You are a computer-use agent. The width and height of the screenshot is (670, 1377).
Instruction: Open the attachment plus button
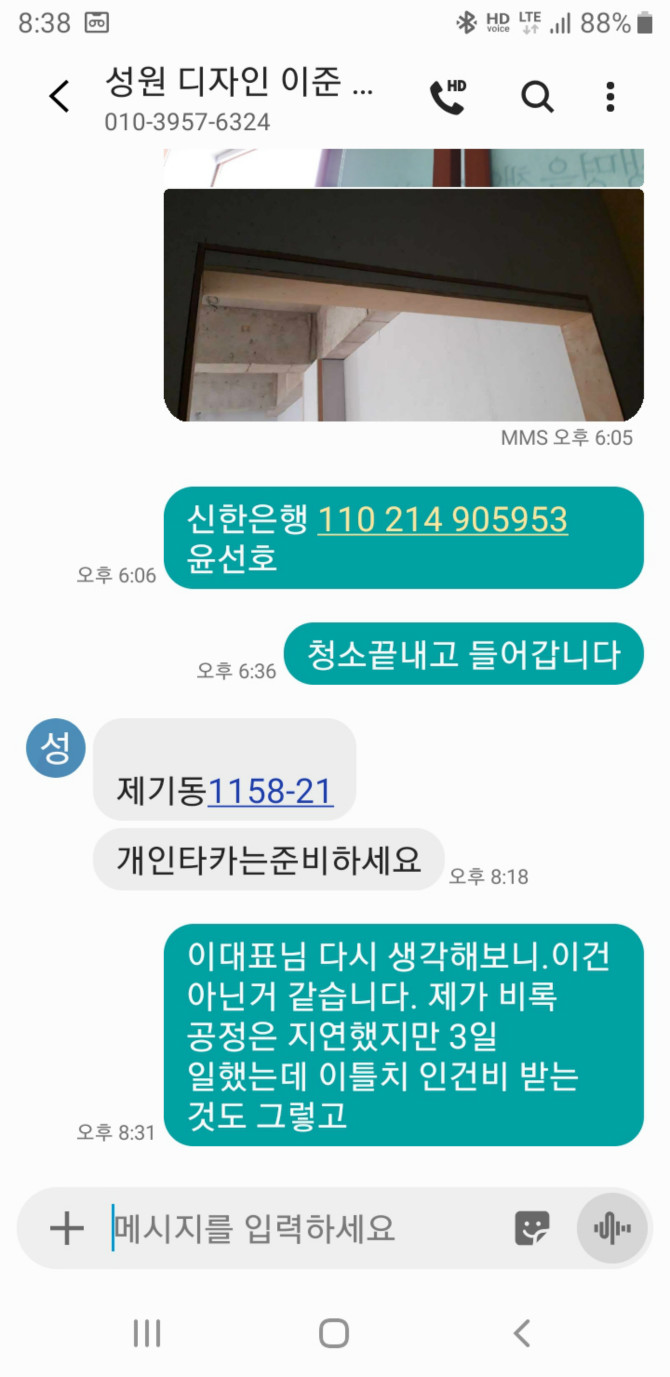[x=66, y=1228]
